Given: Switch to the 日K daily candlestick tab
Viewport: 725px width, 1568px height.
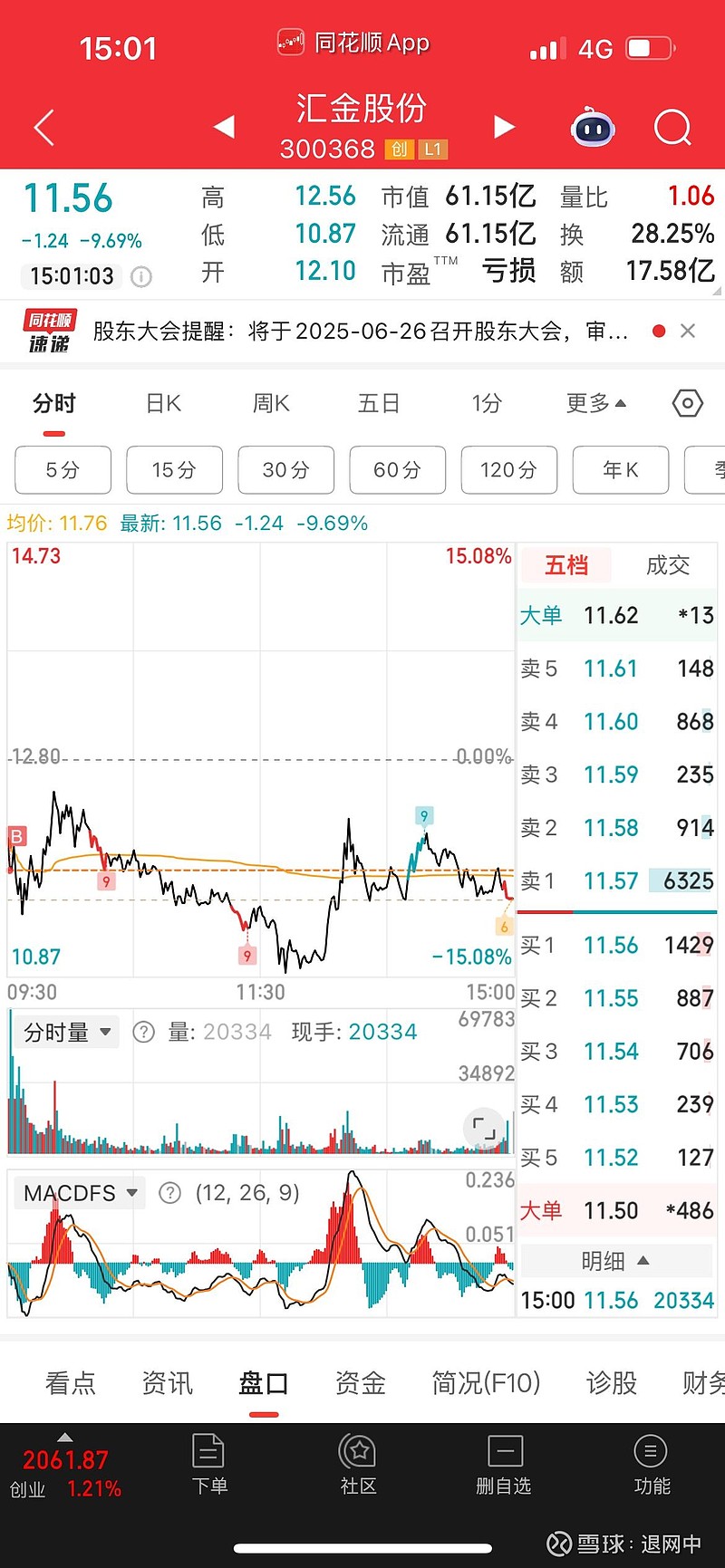Looking at the screenshot, I should point(161,402).
